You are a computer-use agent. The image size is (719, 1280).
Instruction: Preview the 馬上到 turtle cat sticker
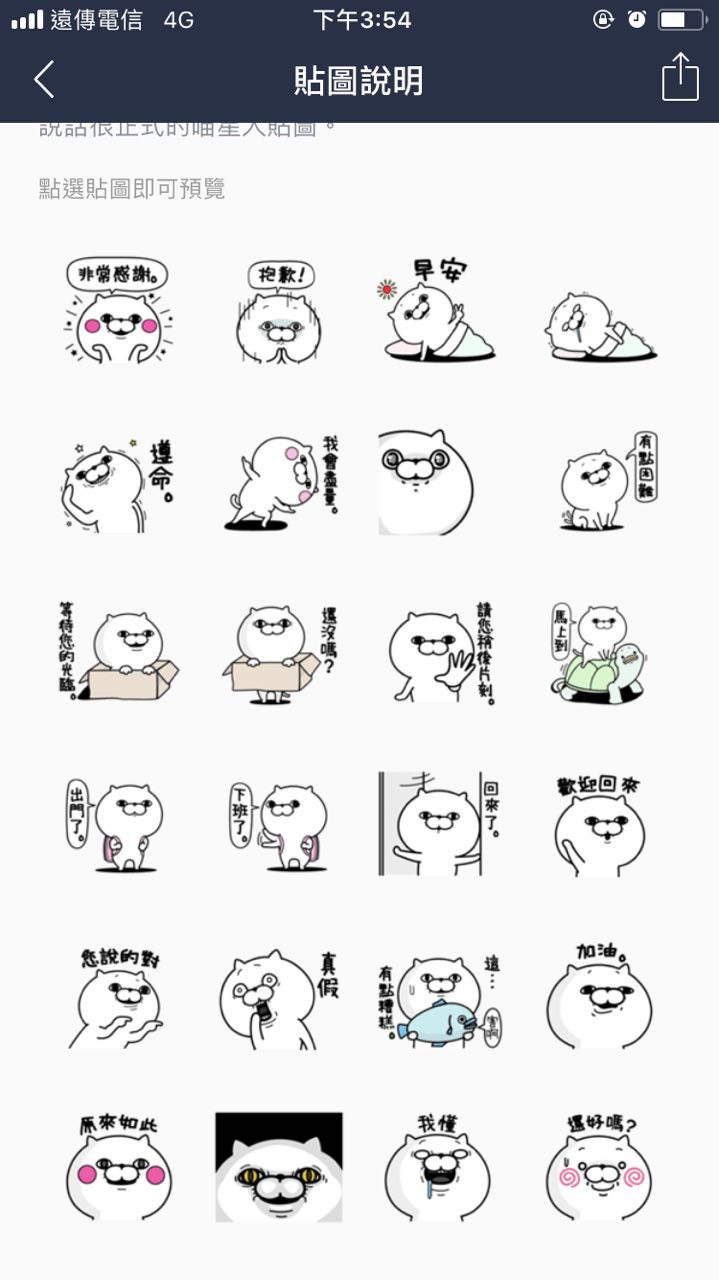point(598,652)
